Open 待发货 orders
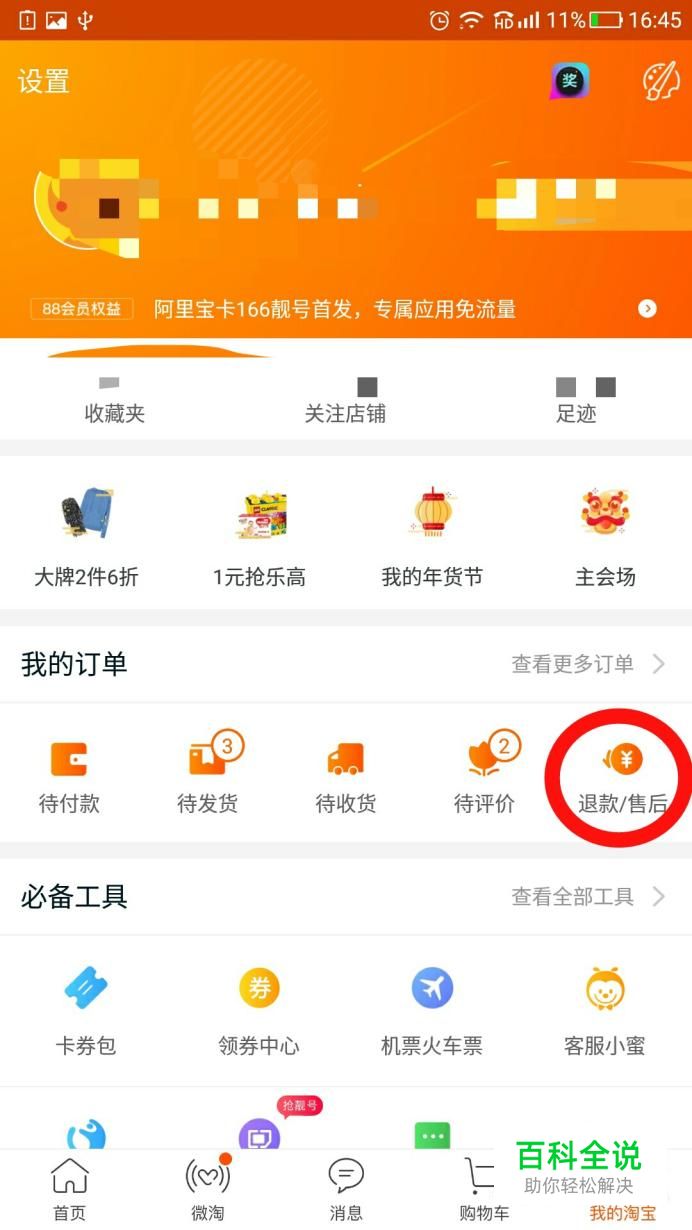Viewport: 692px width, 1230px height. click(208, 776)
